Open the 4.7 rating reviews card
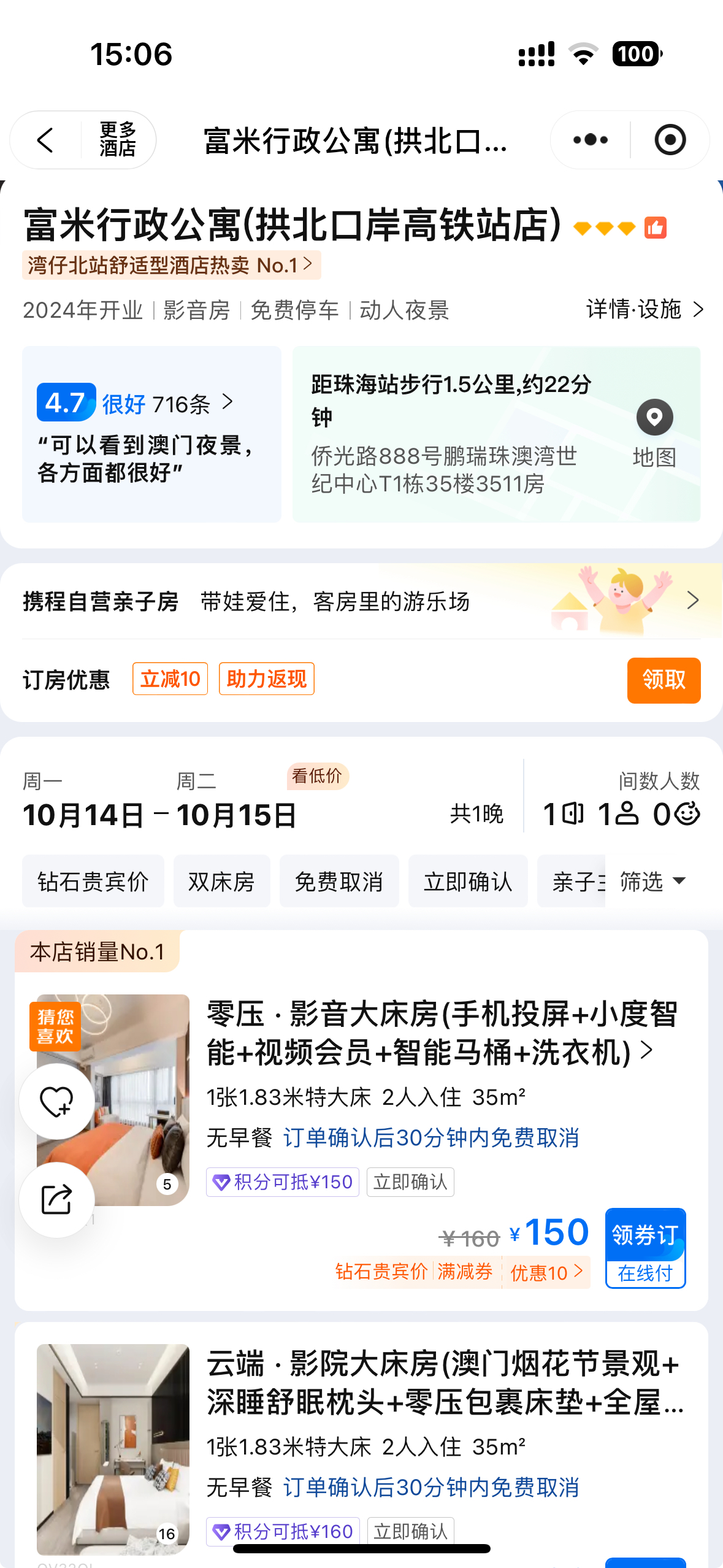723x1568 pixels. point(151,433)
